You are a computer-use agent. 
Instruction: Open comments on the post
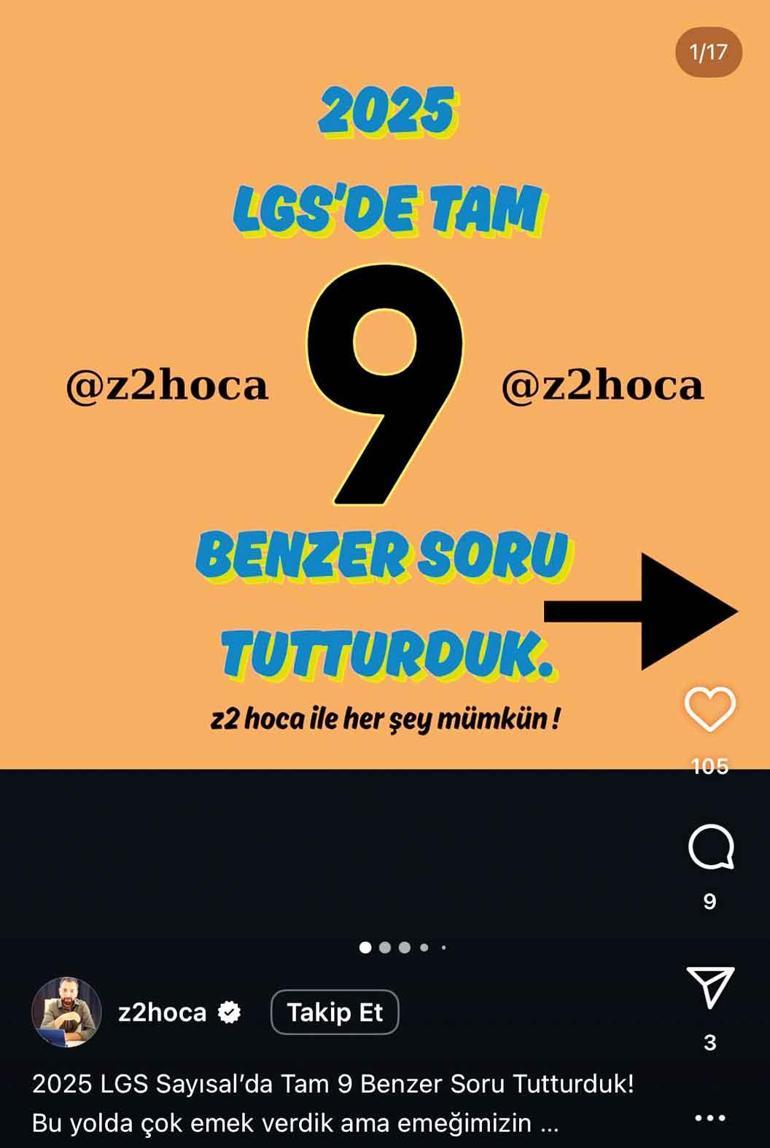[x=710, y=849]
